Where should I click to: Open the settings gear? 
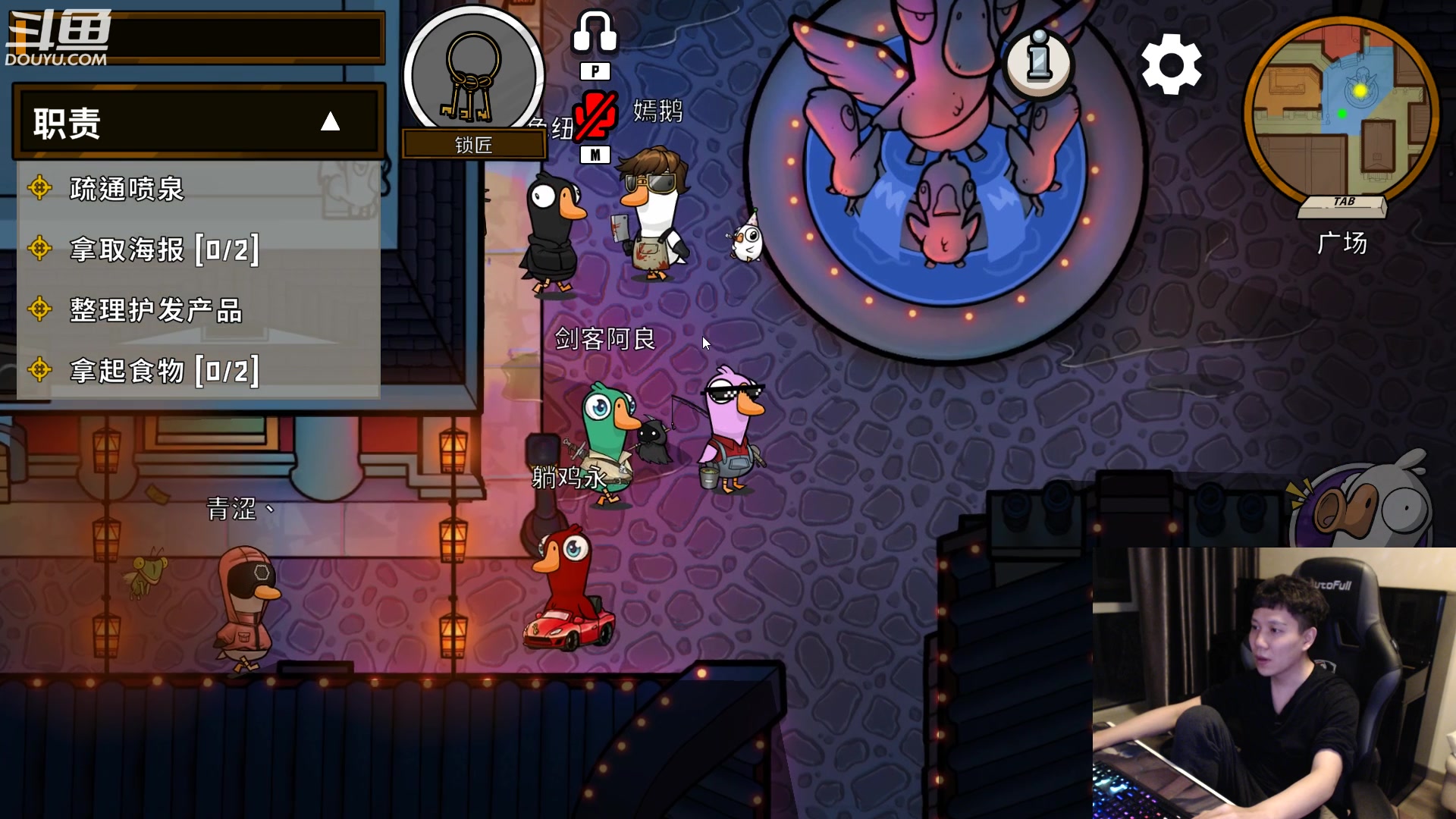pos(1171,64)
